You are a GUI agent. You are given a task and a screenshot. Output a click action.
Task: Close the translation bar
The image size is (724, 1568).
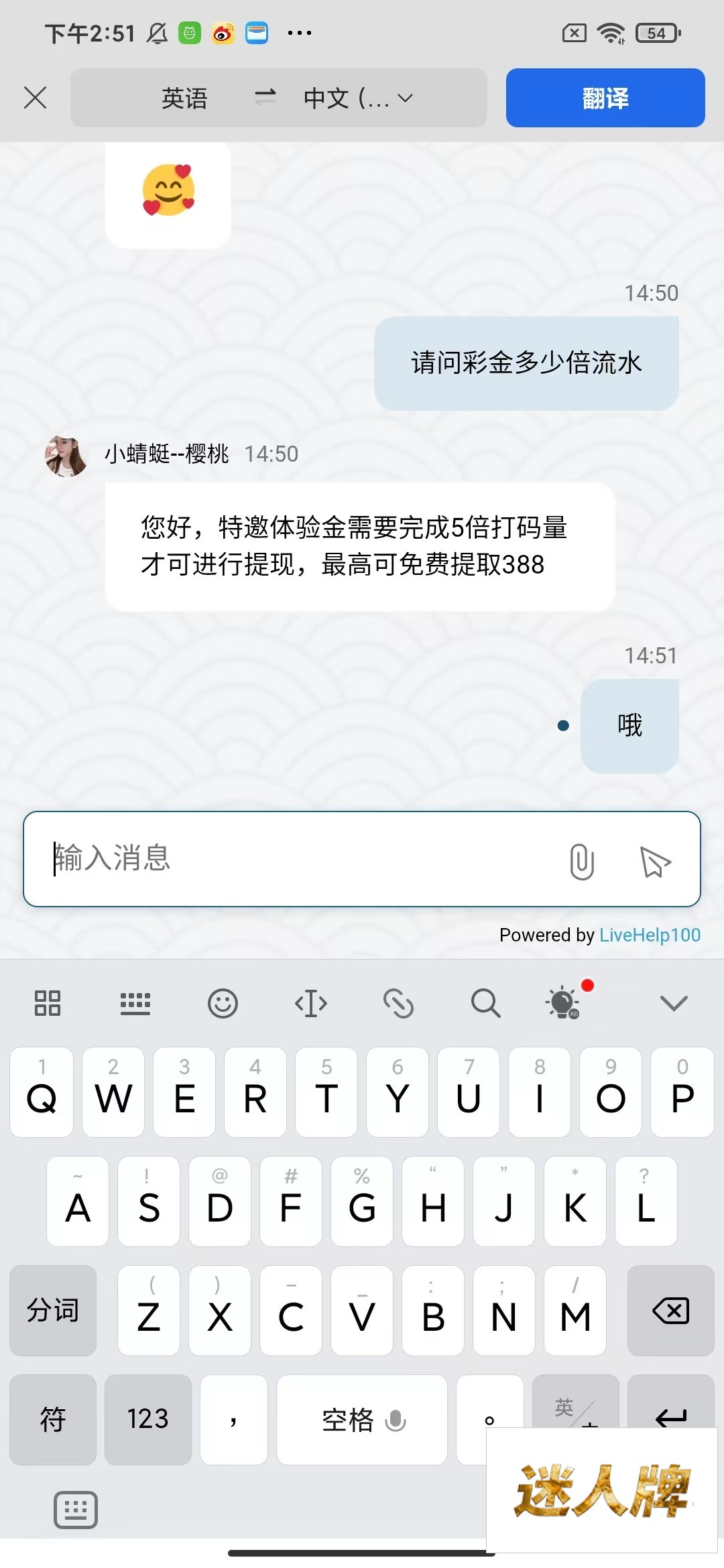[x=35, y=98]
